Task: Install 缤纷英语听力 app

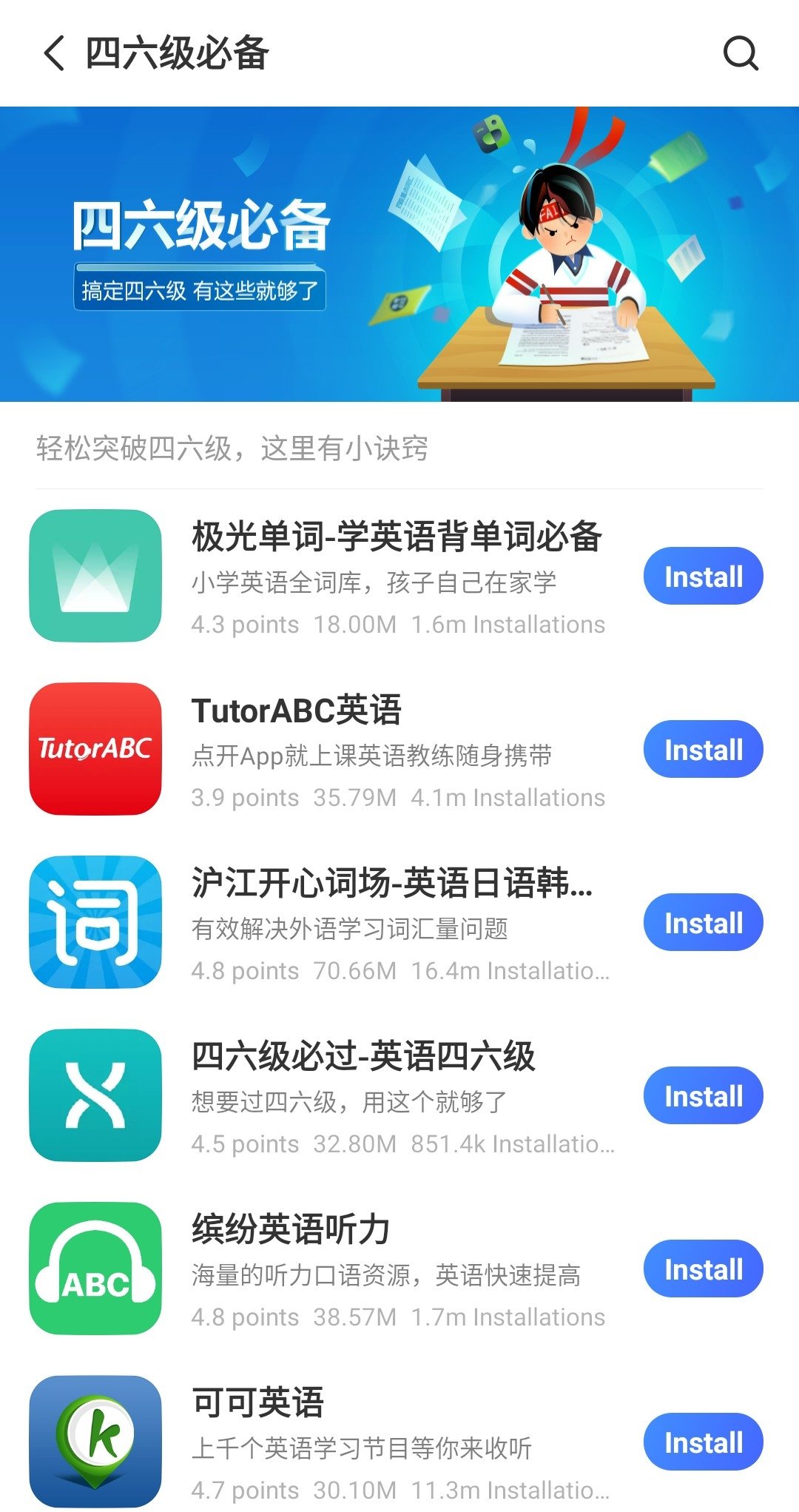Action: click(703, 1269)
